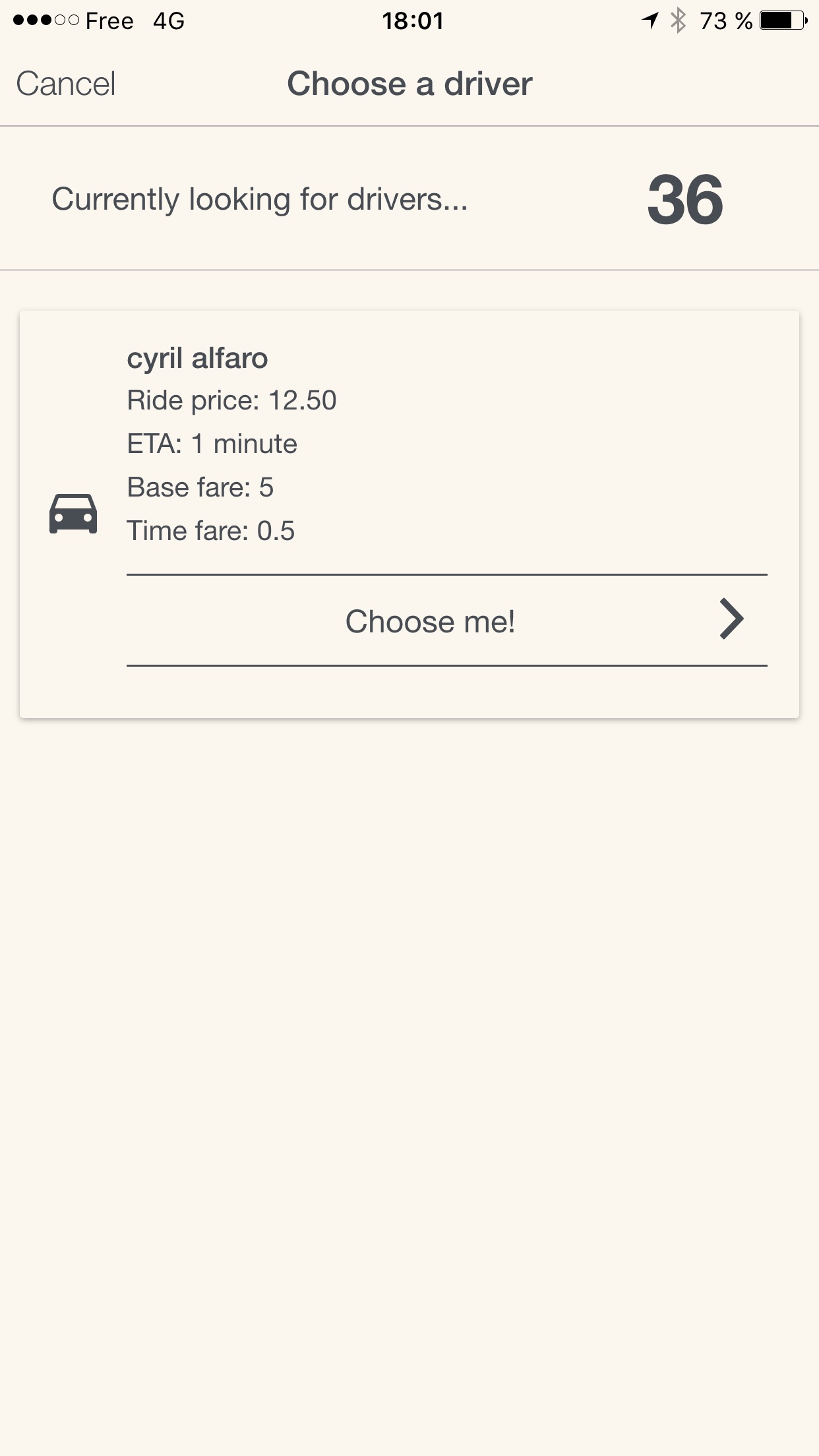Choose cyril alfaro as driver

coord(446,621)
